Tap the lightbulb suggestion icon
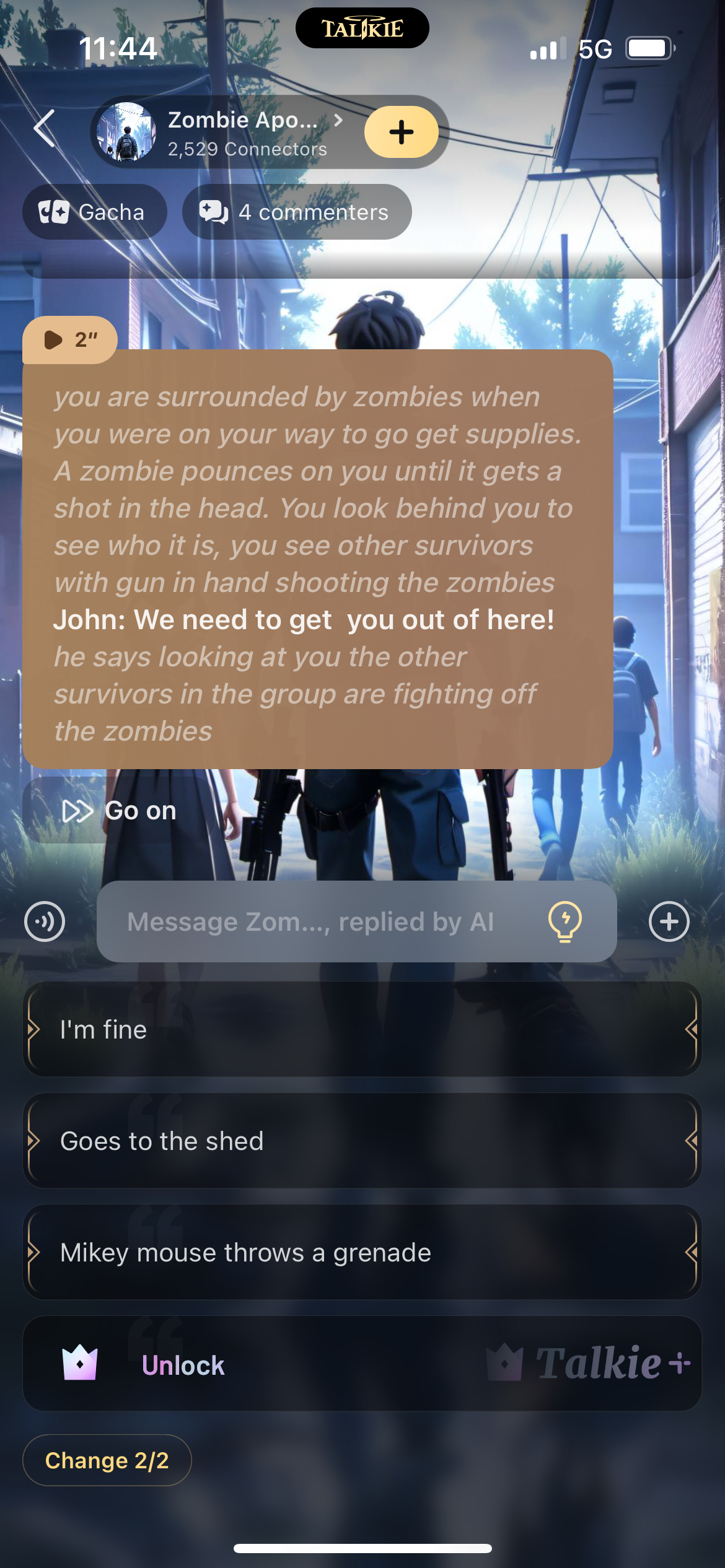Image resolution: width=725 pixels, height=1568 pixels. (x=565, y=921)
